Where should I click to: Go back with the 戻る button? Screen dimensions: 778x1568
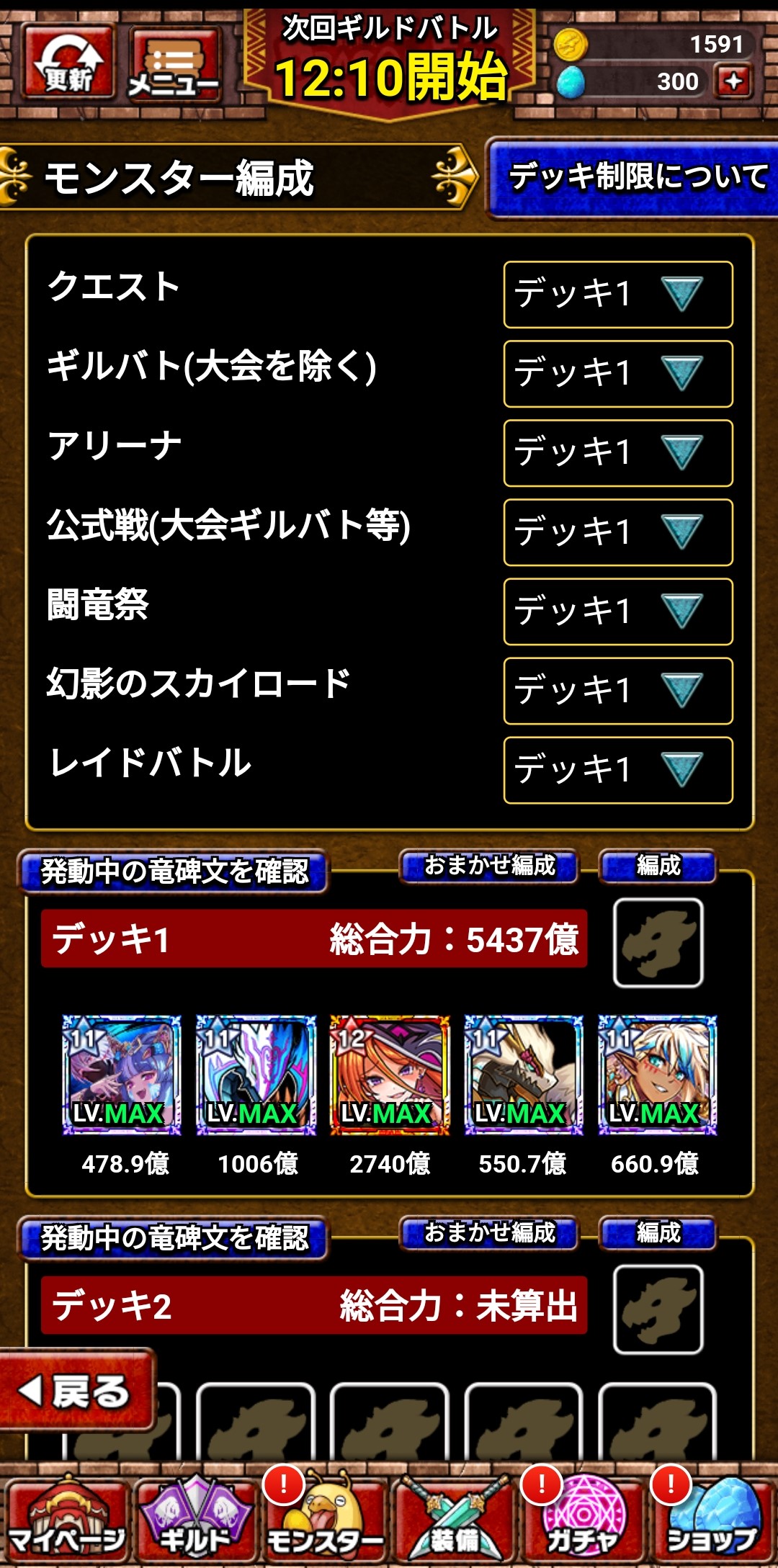tap(76, 1390)
